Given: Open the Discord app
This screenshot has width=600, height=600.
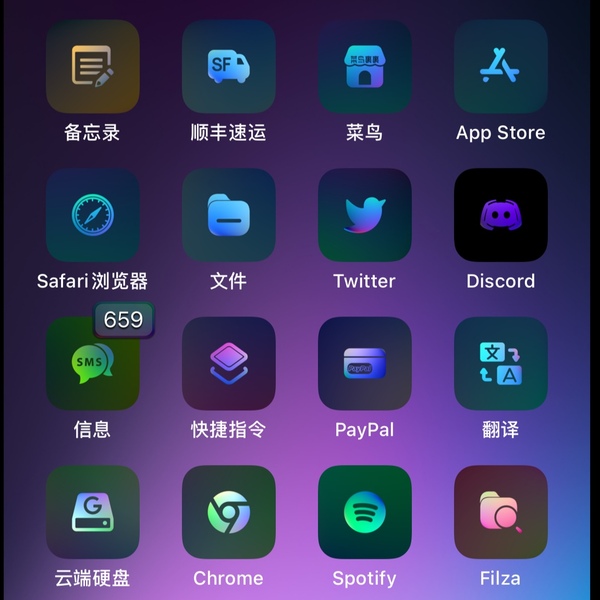Looking at the screenshot, I should coord(500,215).
